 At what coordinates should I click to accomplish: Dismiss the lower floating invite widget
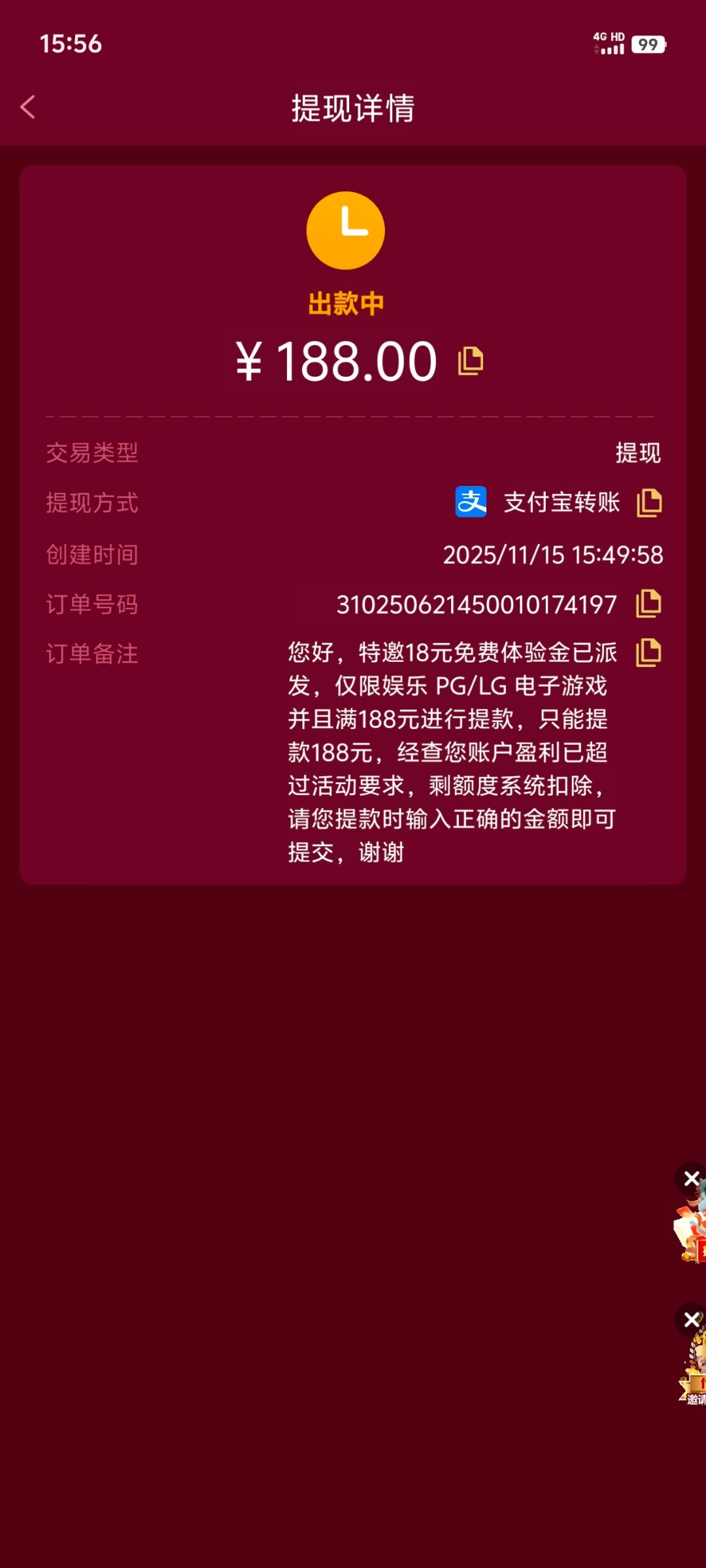690,1319
